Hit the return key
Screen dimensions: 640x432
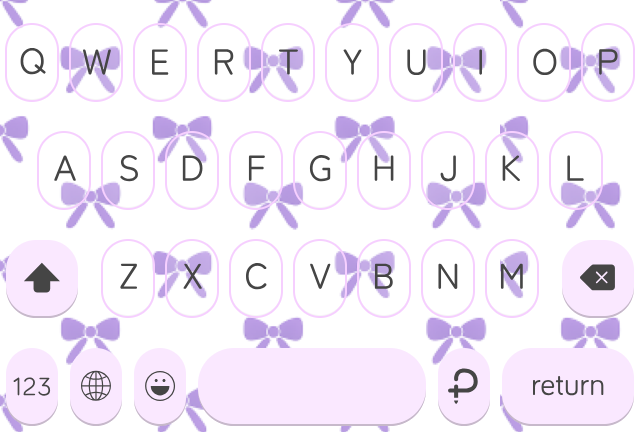pyautogui.click(x=567, y=386)
